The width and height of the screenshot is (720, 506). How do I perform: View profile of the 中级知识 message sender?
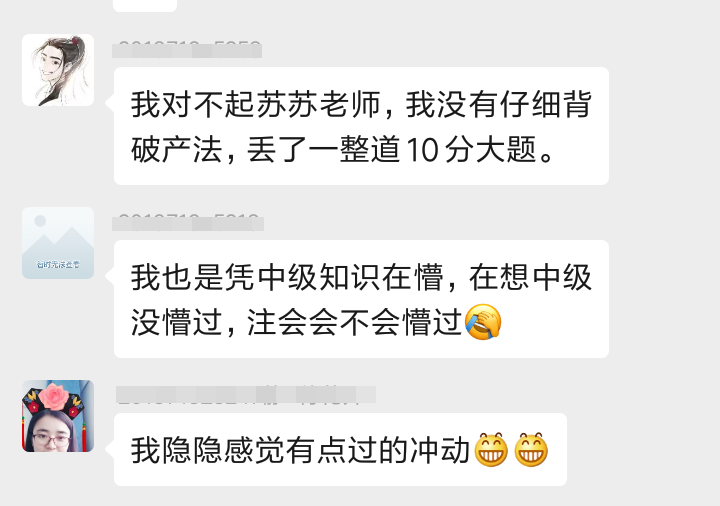[x=58, y=243]
